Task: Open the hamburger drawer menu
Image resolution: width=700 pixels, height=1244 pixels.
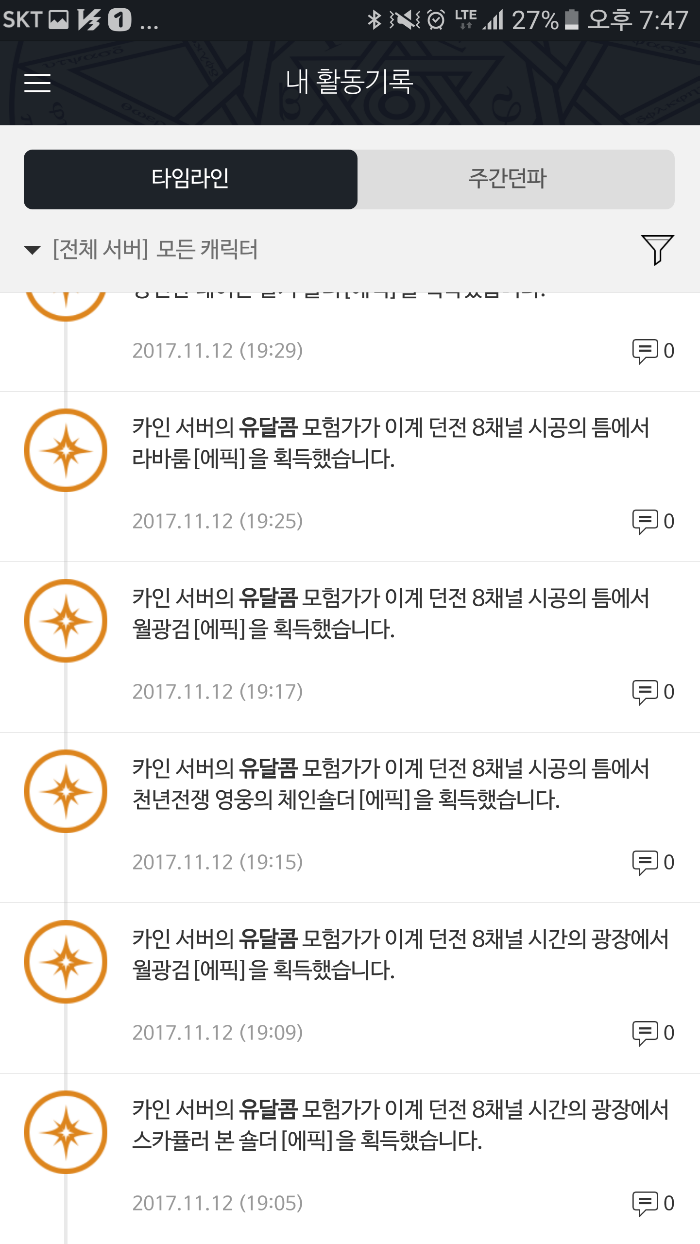Action: point(37,82)
